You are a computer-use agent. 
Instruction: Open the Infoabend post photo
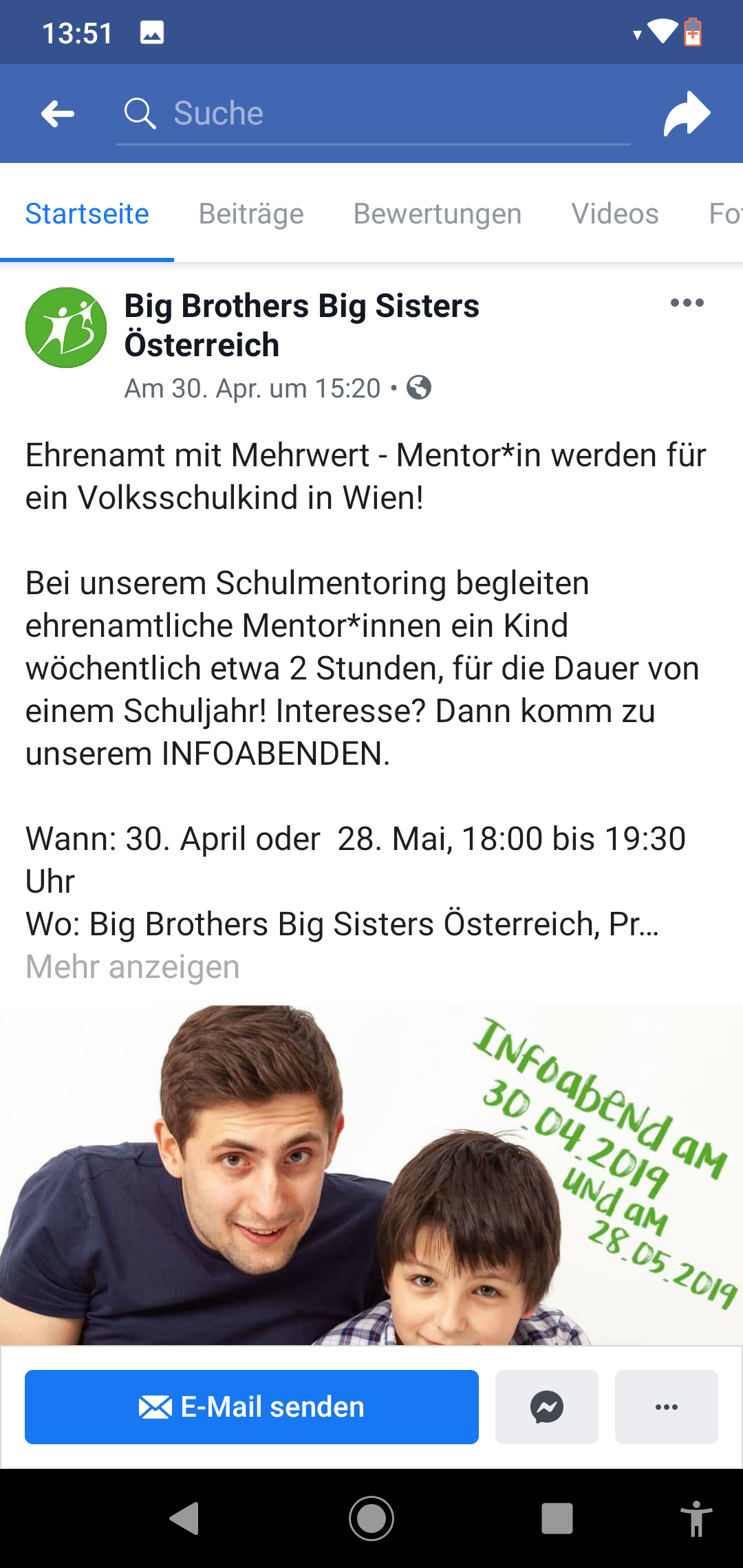click(x=371, y=1175)
